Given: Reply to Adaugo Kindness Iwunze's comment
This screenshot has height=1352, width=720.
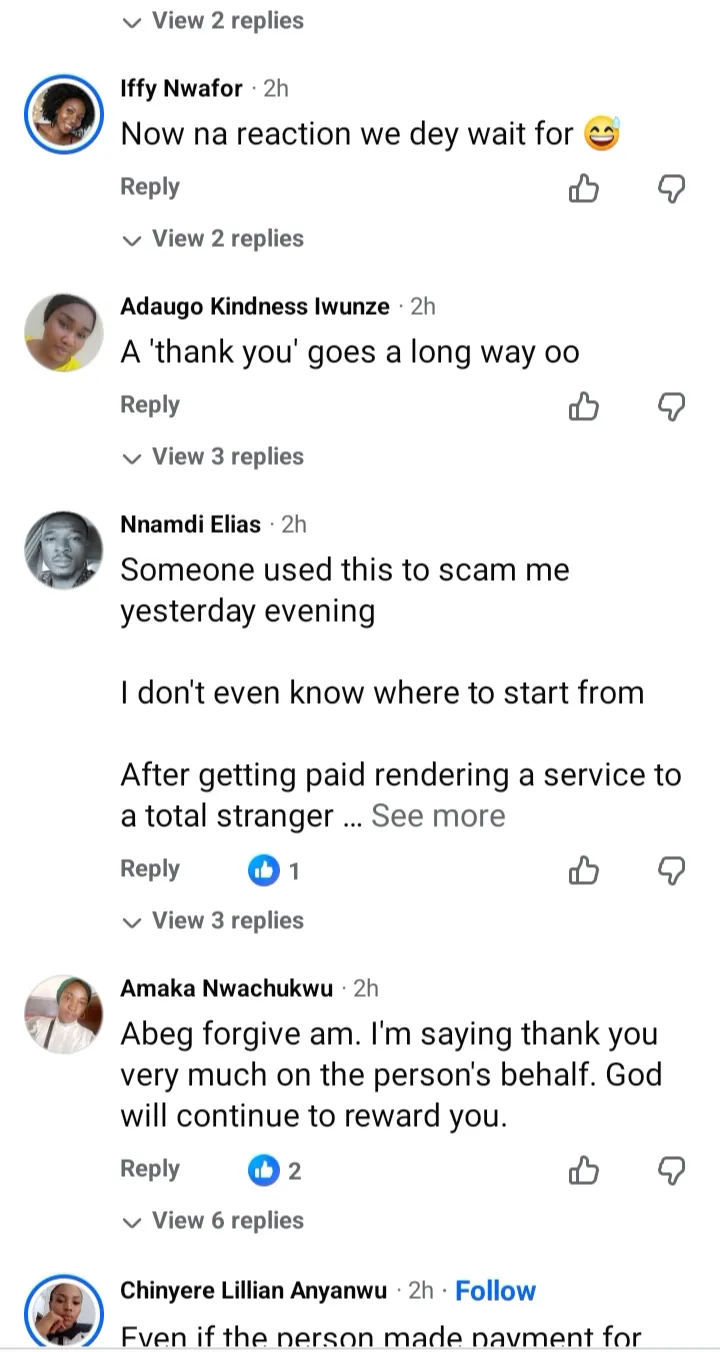Looking at the screenshot, I should [150, 405].
